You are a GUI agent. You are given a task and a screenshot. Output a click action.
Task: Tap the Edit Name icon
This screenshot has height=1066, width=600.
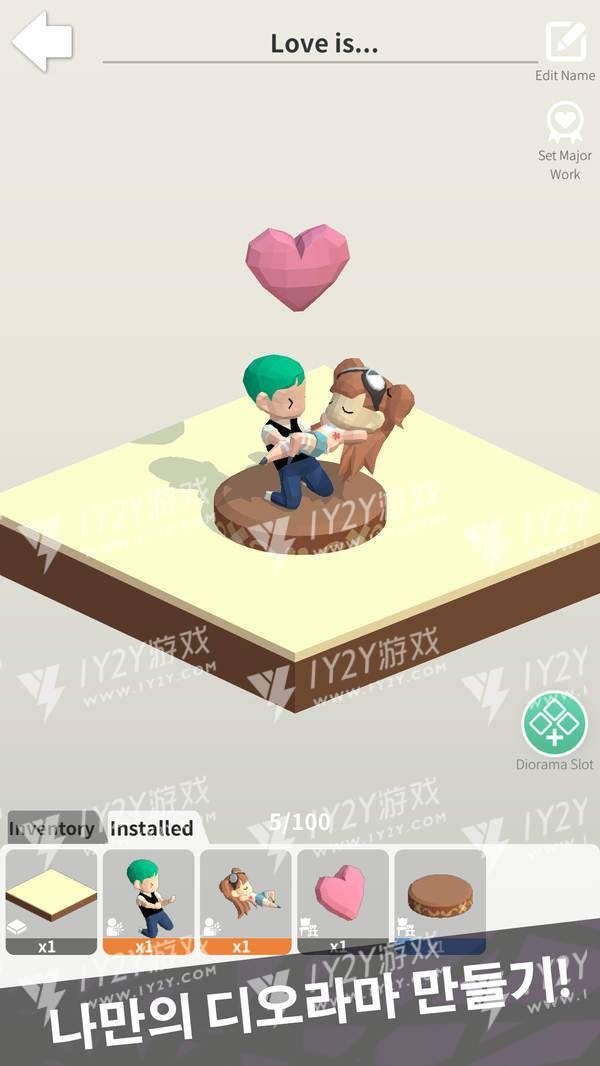565,42
